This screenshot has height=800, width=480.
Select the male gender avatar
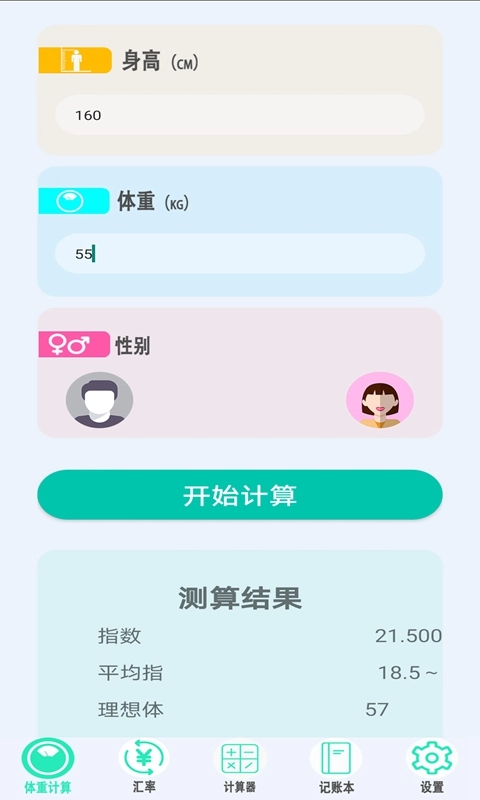point(99,399)
